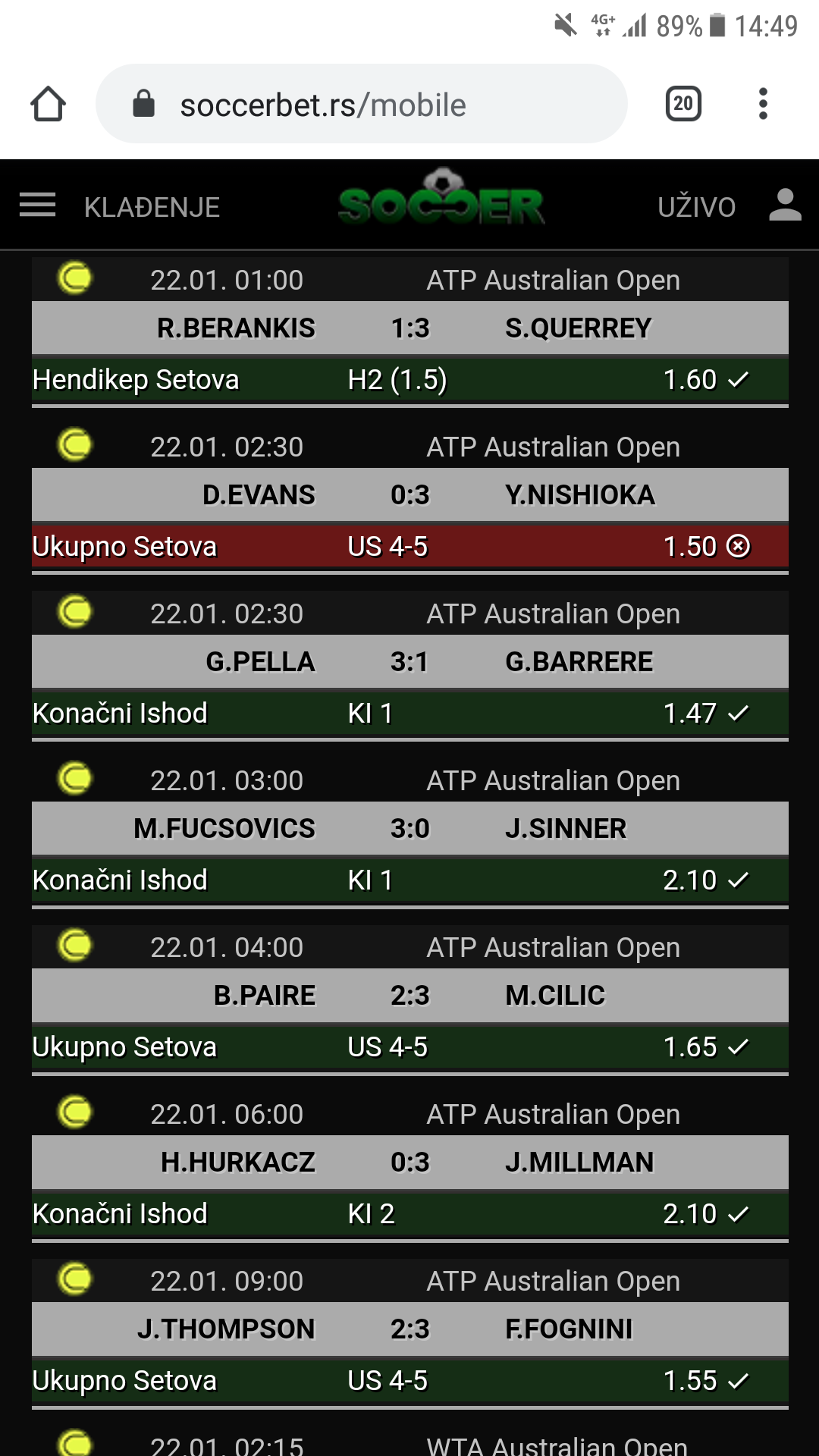Image resolution: width=819 pixels, height=1456 pixels.
Task: Open the hamburger drawer menu
Action: [37, 206]
